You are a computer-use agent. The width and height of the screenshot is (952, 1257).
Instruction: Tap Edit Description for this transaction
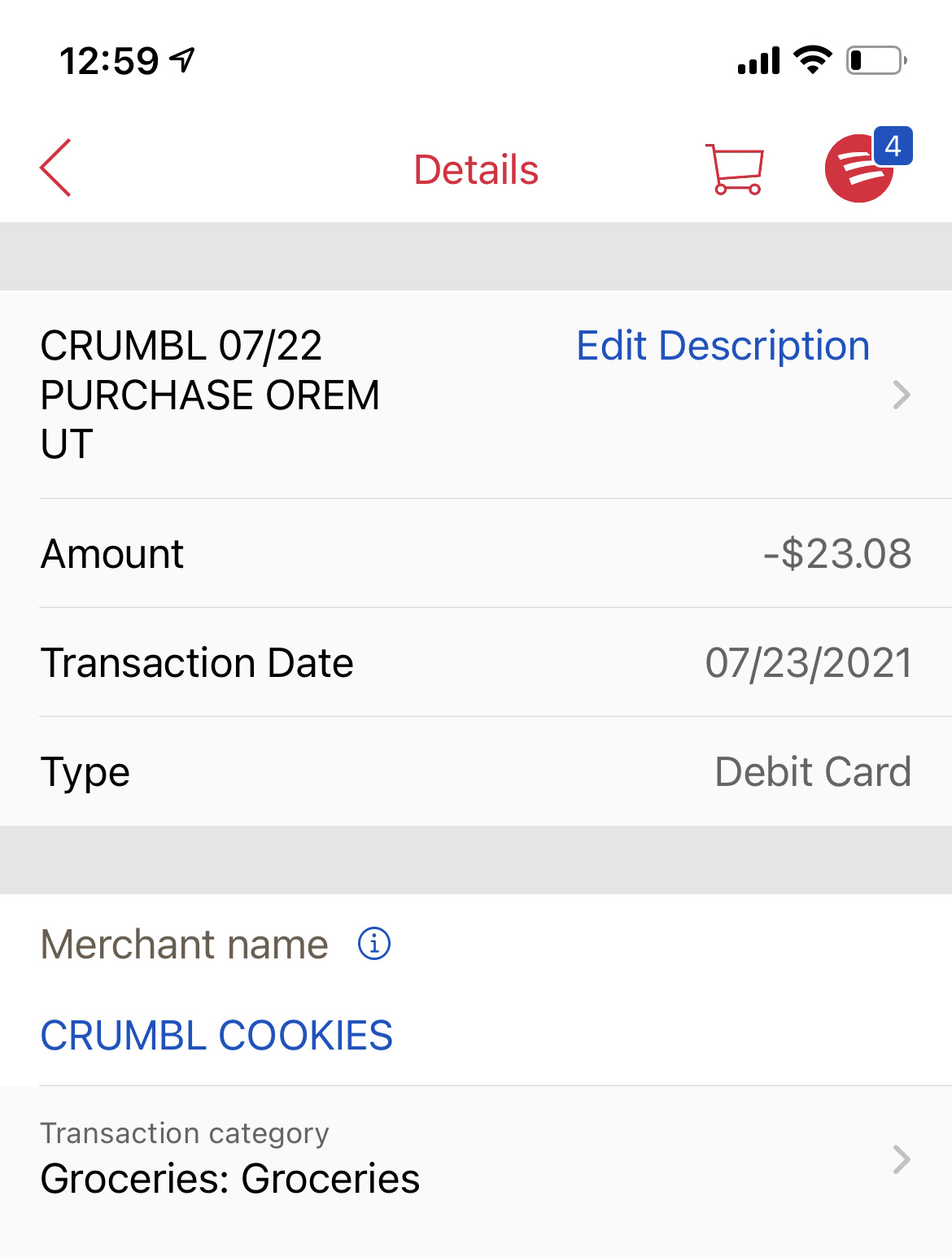click(x=723, y=346)
